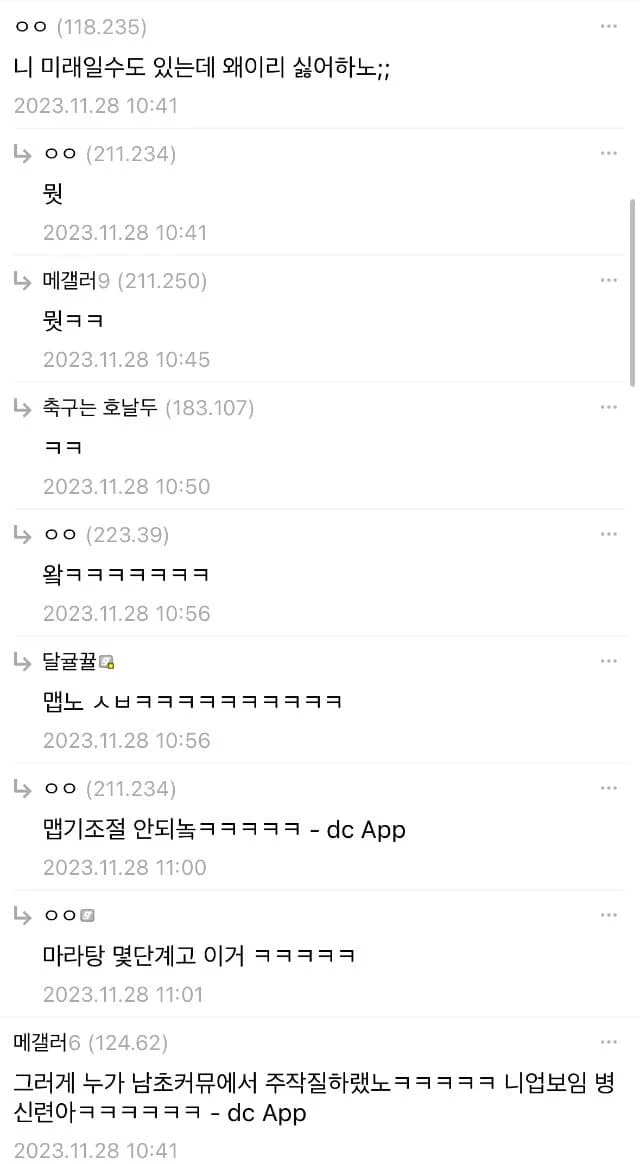The image size is (640, 1164).
Task: View 달귤꿀's user profile
Action: point(70,661)
